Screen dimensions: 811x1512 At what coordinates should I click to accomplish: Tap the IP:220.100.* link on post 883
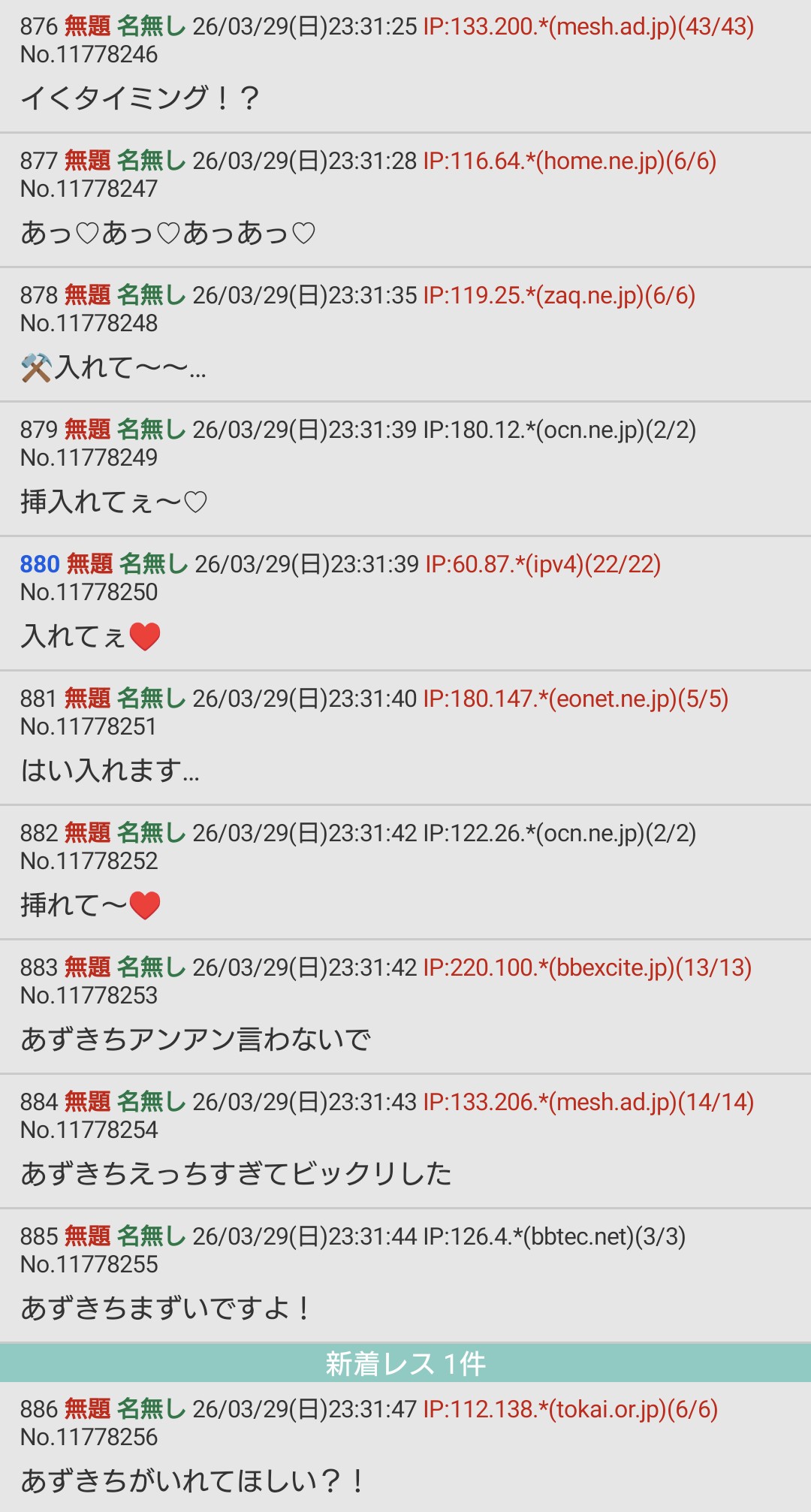[586, 967]
